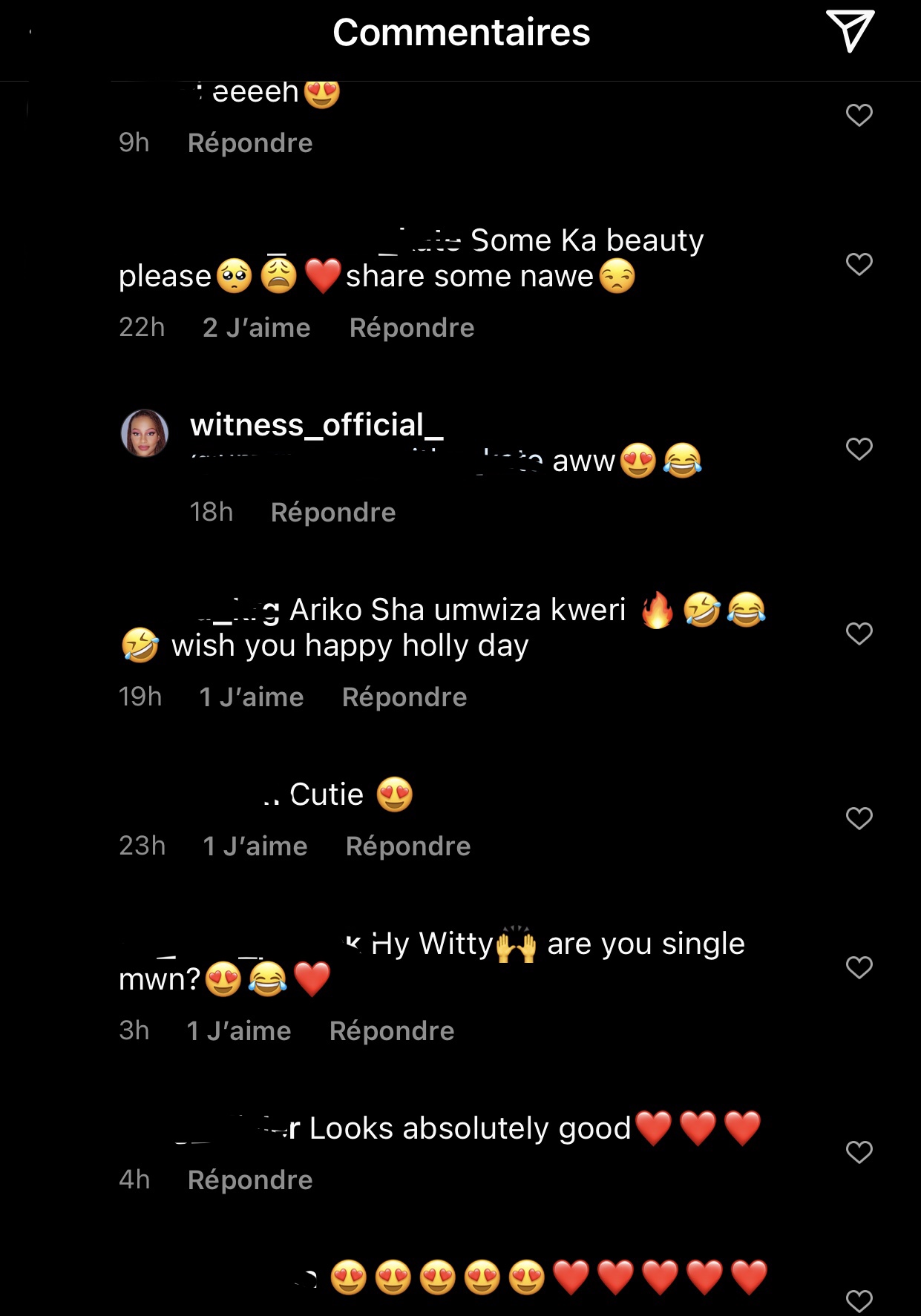
Task: Like the 'Cutie' comment
Action: (x=859, y=818)
